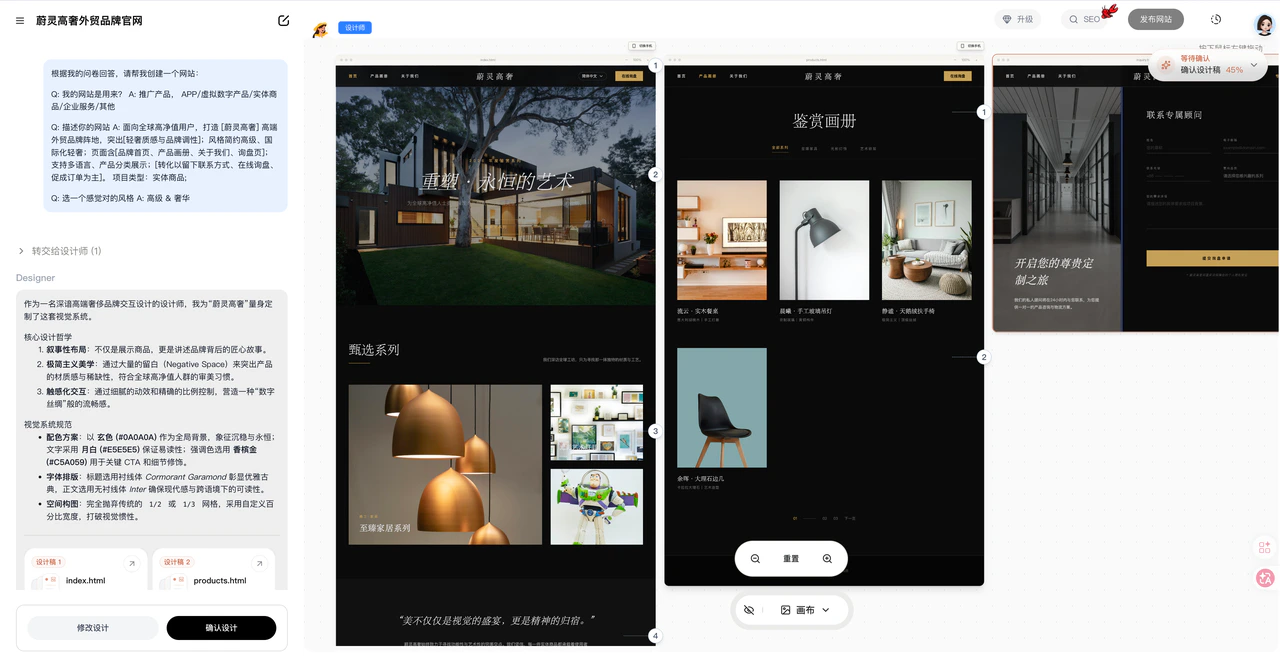Zoom out the canvas
Image resolution: width=1280 pixels, height=662 pixels.
tap(755, 559)
